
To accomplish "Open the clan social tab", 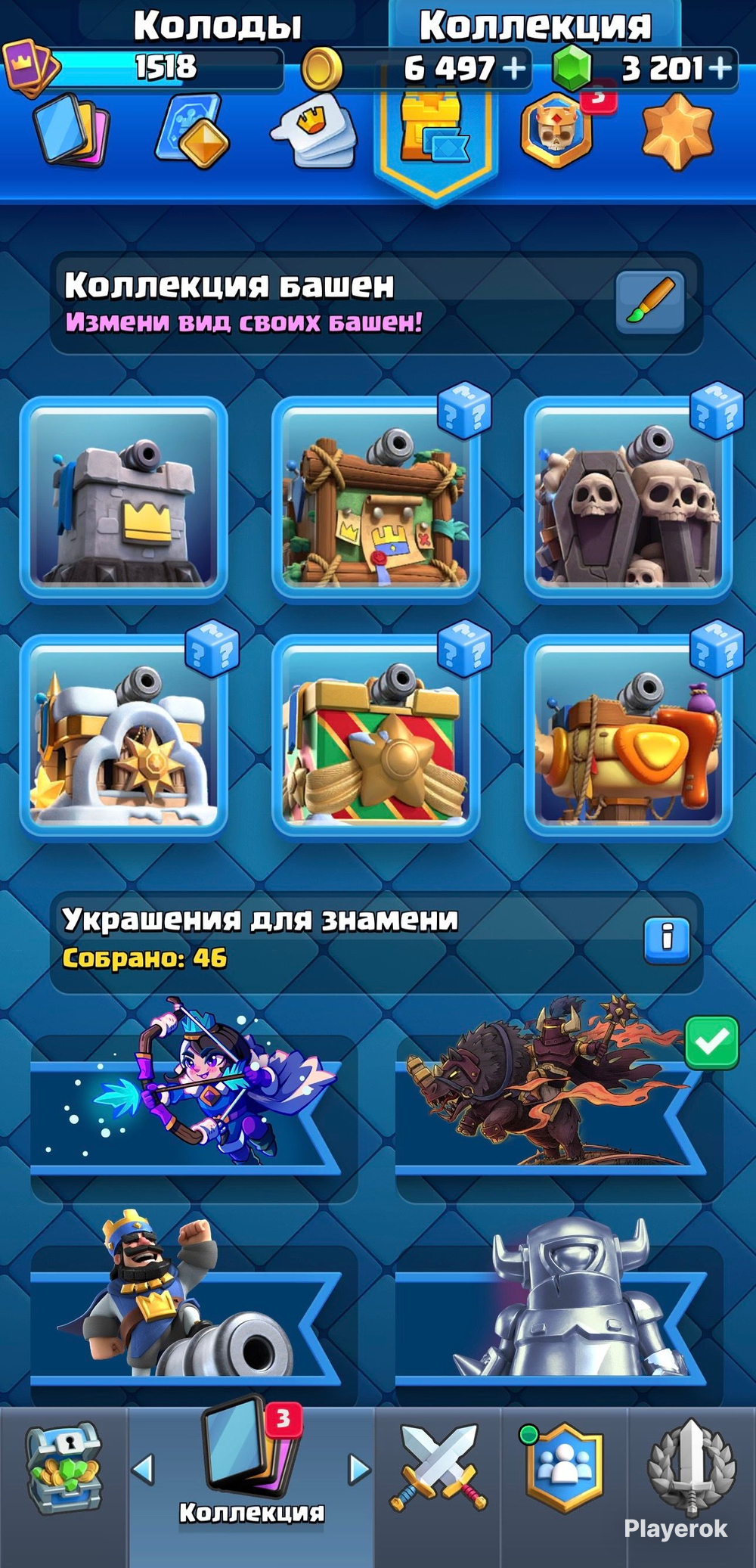I will point(564,1466).
